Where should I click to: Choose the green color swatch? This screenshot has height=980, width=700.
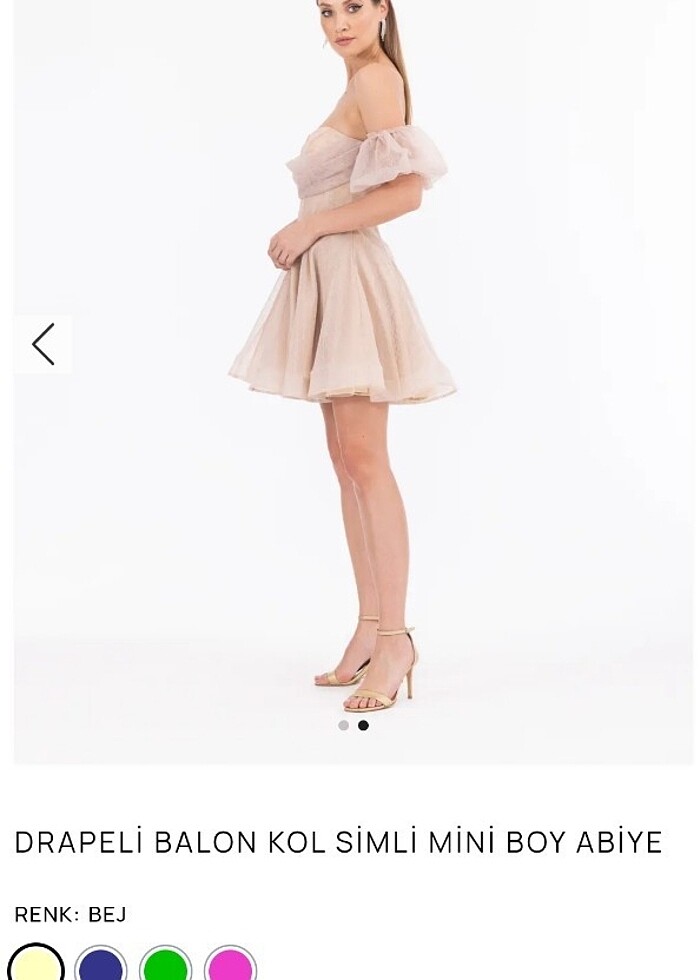point(166,967)
